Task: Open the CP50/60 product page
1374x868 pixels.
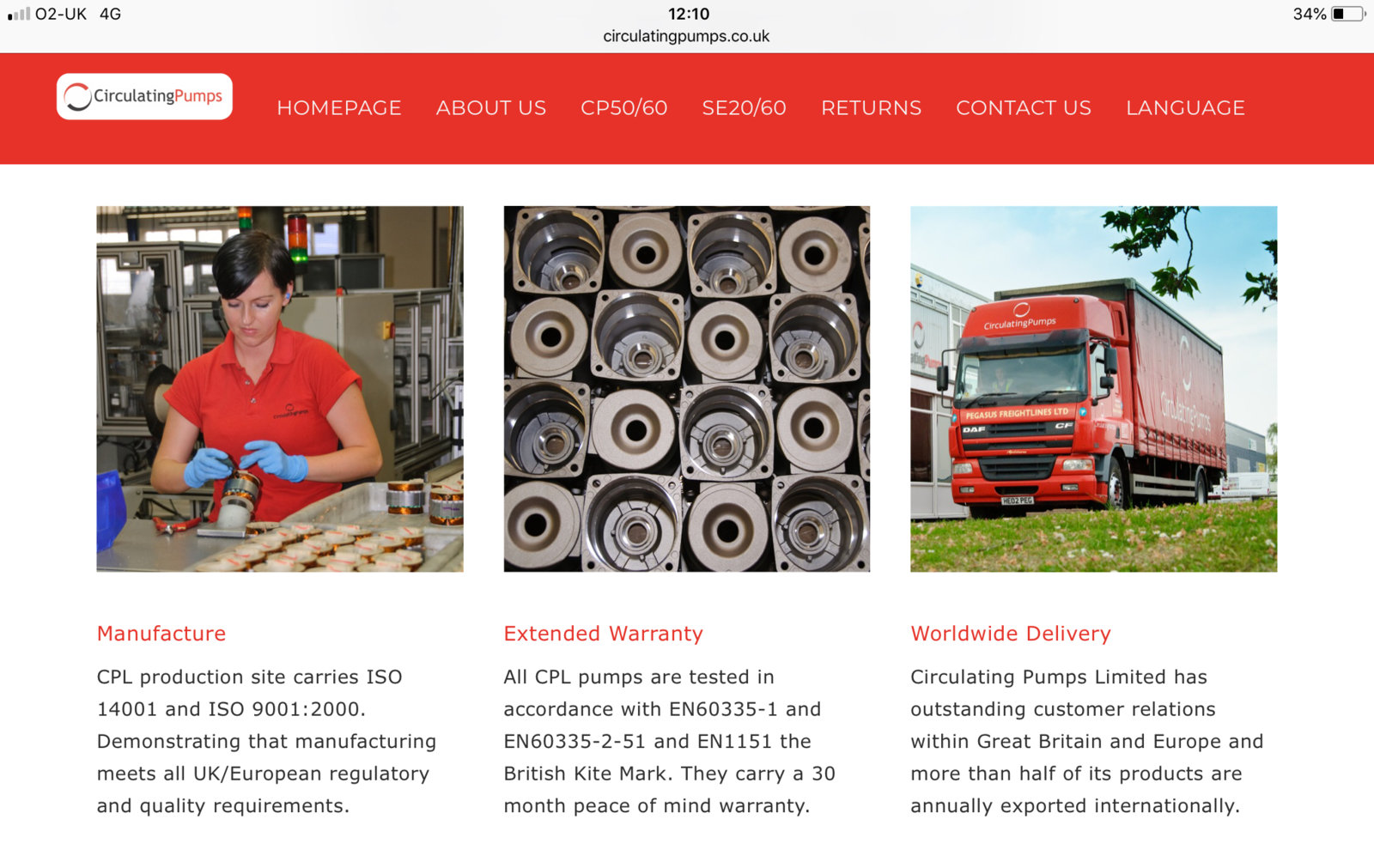Action: click(623, 108)
